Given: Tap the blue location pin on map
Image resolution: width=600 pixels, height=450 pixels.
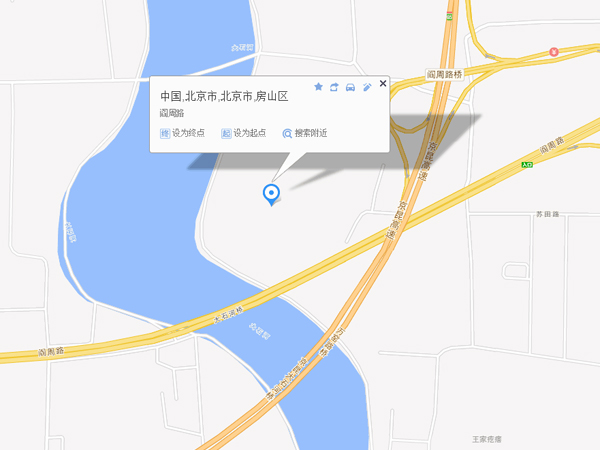Looking at the screenshot, I should point(269,193).
